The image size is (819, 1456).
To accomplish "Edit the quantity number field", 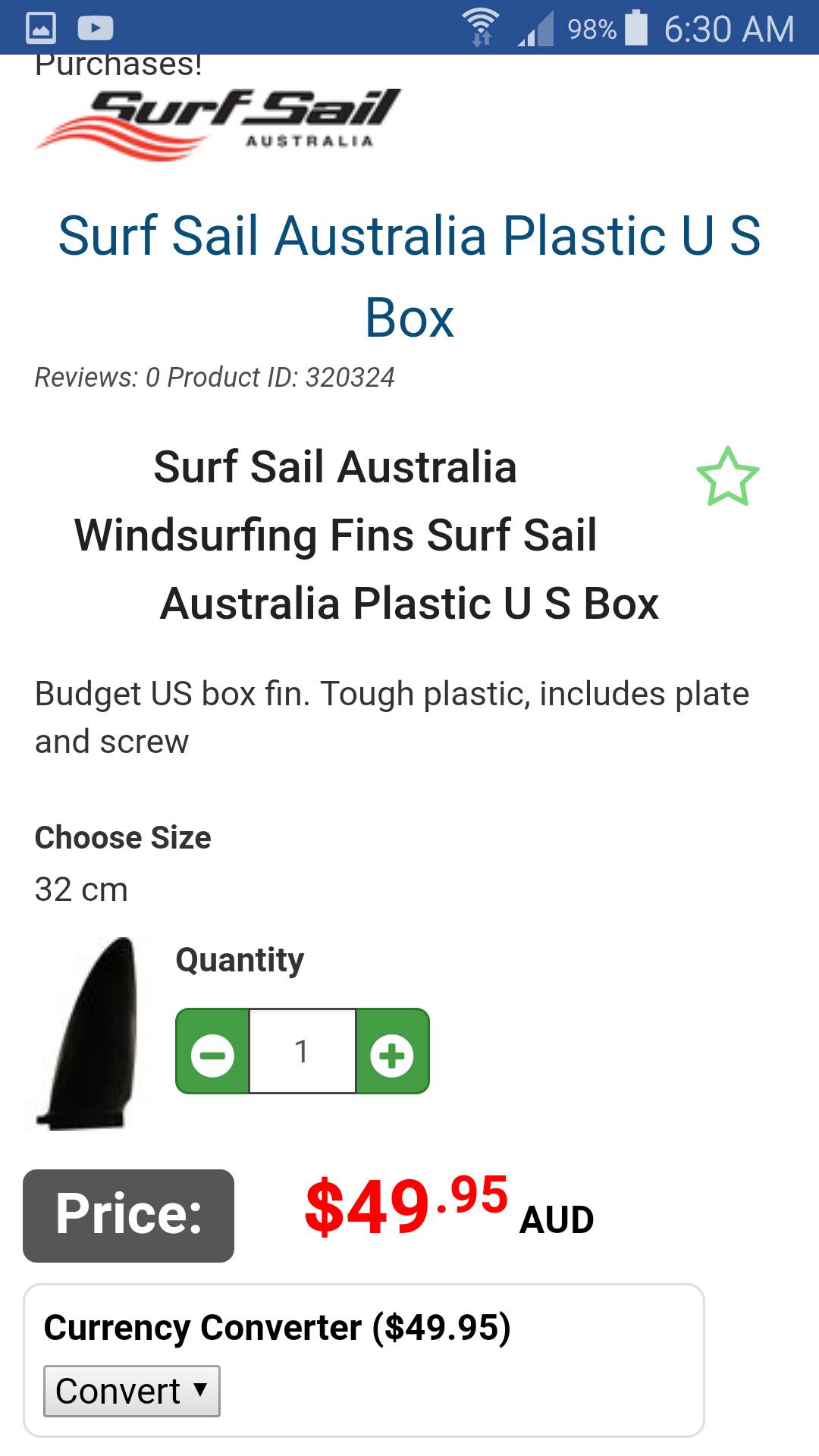I will (303, 1052).
